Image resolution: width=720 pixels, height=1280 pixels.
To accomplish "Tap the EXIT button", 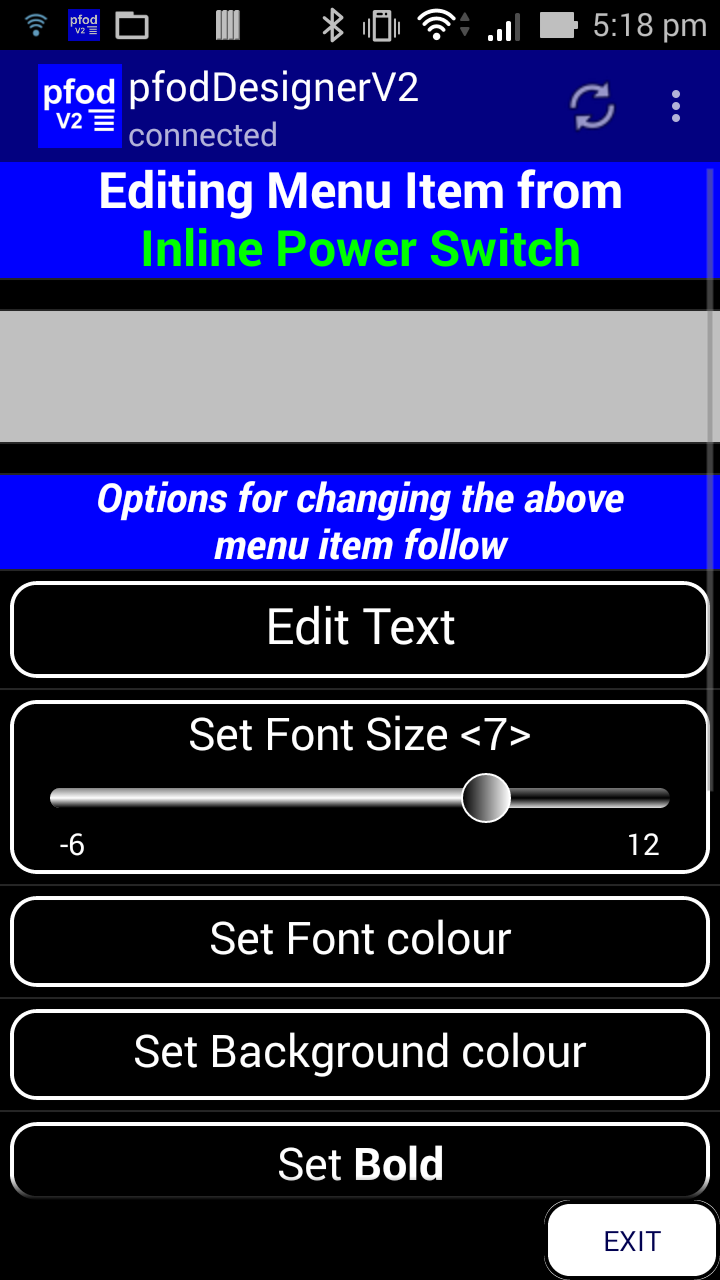I will (x=632, y=1241).
